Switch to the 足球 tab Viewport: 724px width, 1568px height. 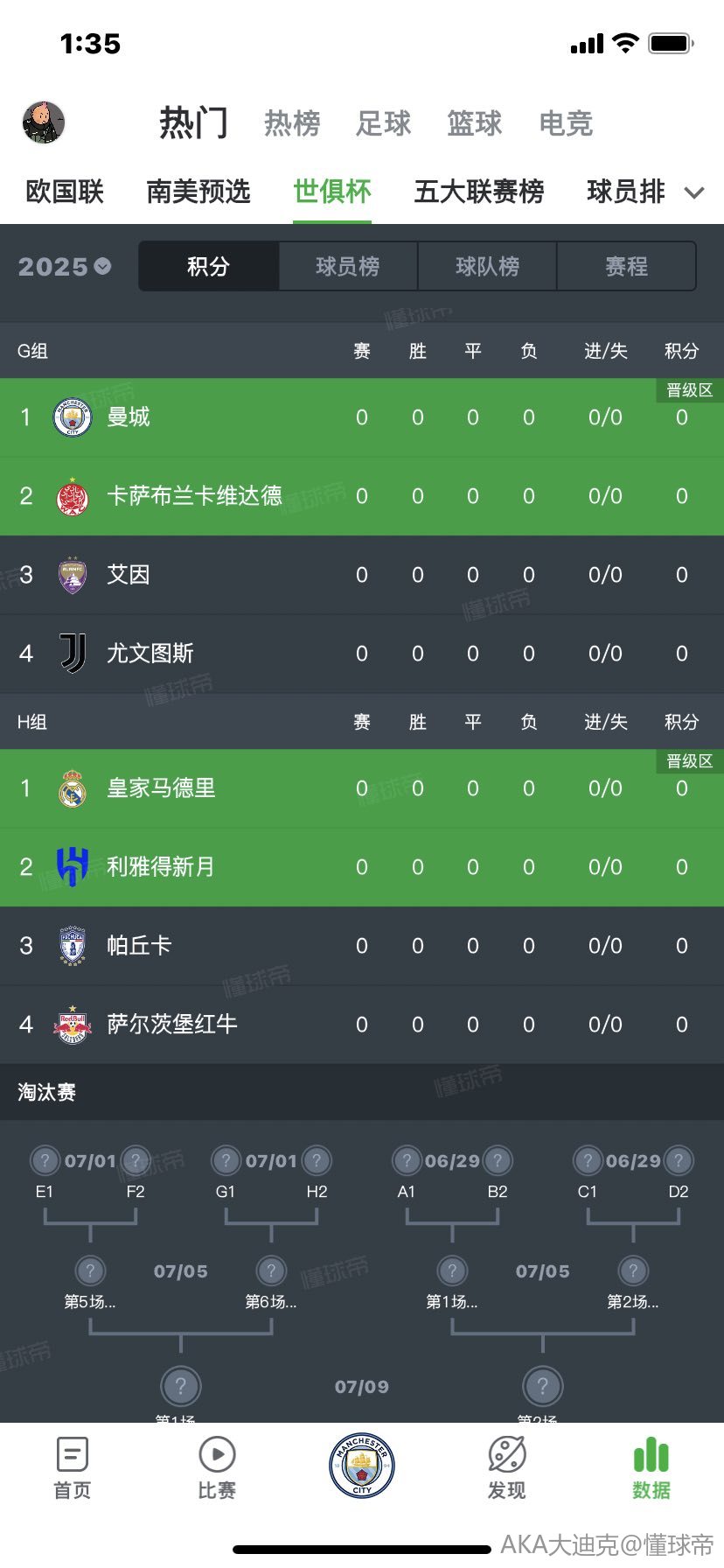pos(383,123)
